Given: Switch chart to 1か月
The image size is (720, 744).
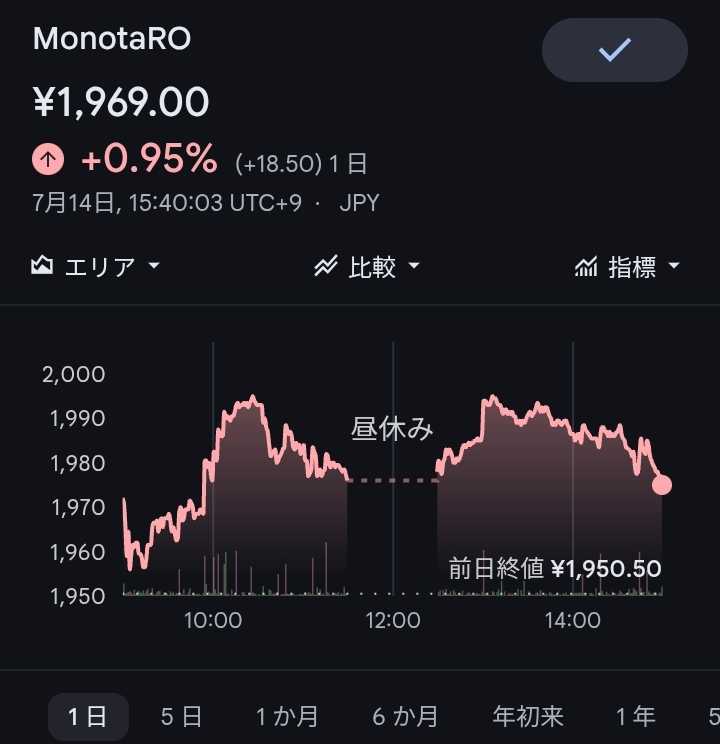Looking at the screenshot, I should point(287,716).
